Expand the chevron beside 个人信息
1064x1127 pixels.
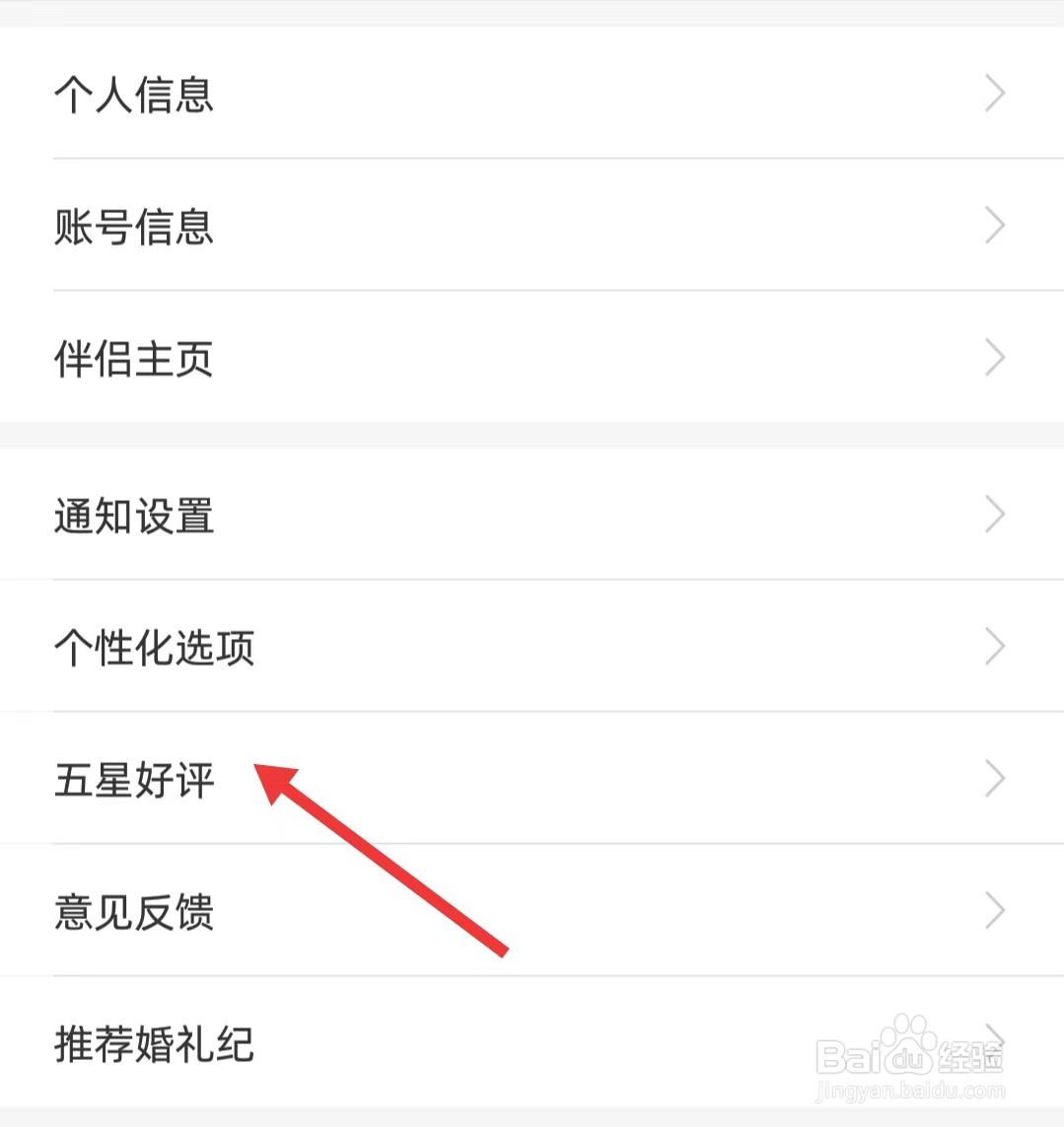click(994, 94)
